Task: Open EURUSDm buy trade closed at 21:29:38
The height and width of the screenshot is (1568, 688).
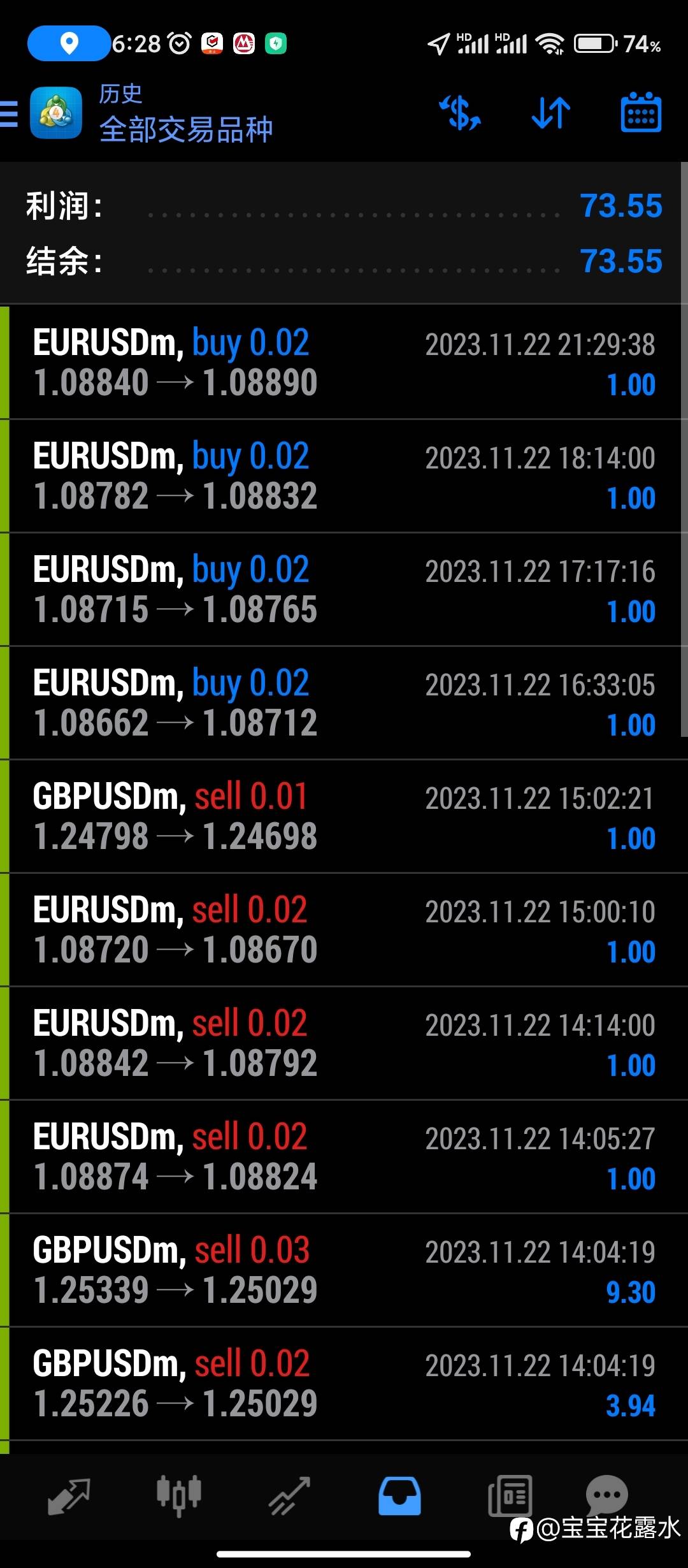Action: point(344,362)
